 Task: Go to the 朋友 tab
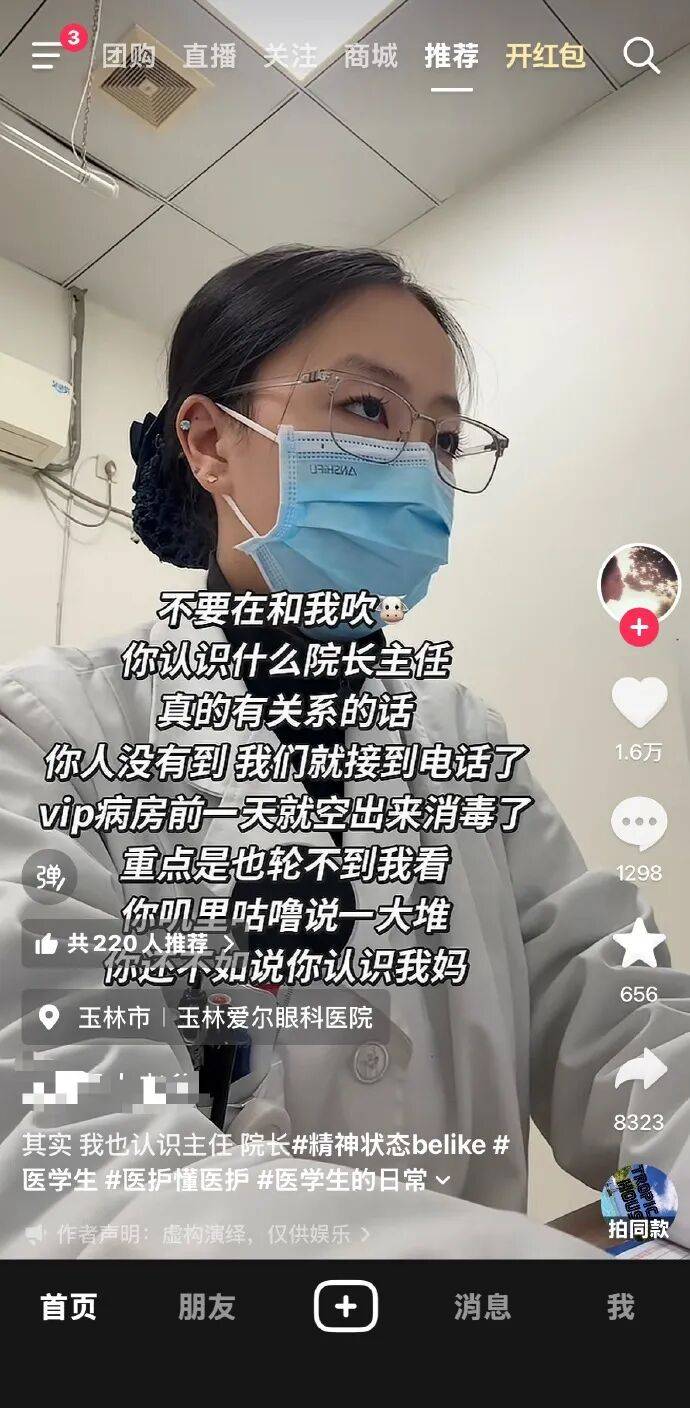coord(207,1306)
